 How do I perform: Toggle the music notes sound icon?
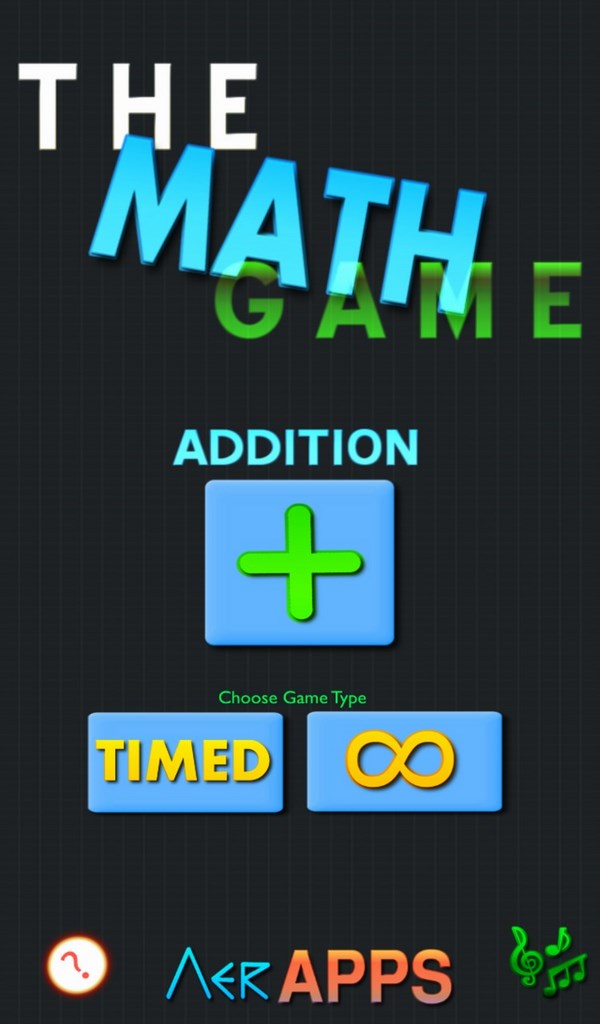pyautogui.click(x=547, y=961)
